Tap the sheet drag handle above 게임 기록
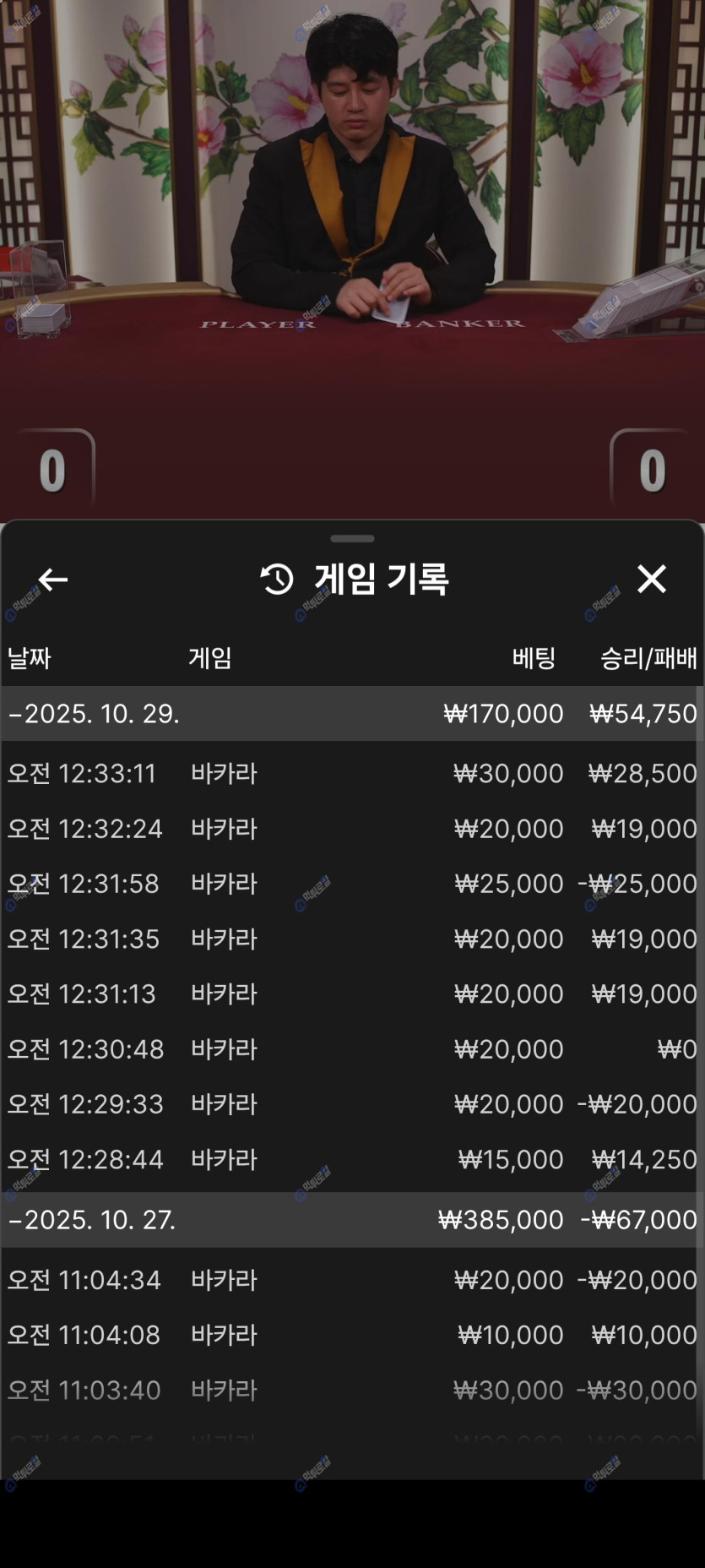705x1568 pixels. [x=352, y=538]
